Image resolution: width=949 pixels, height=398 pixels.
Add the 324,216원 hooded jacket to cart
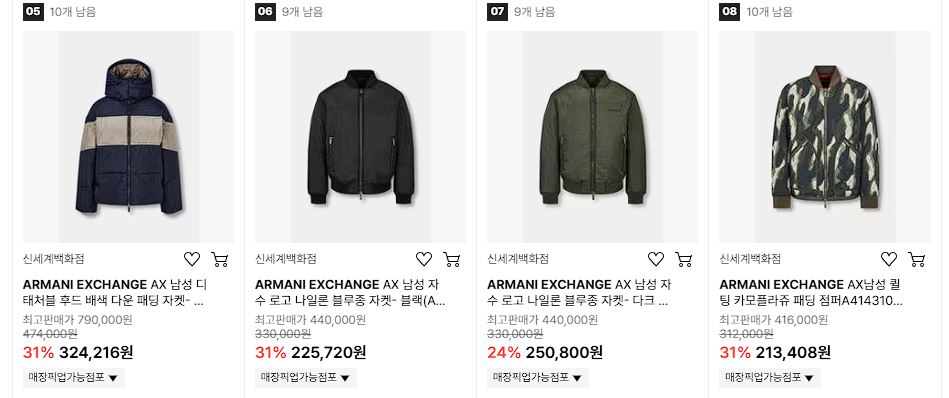tap(220, 259)
